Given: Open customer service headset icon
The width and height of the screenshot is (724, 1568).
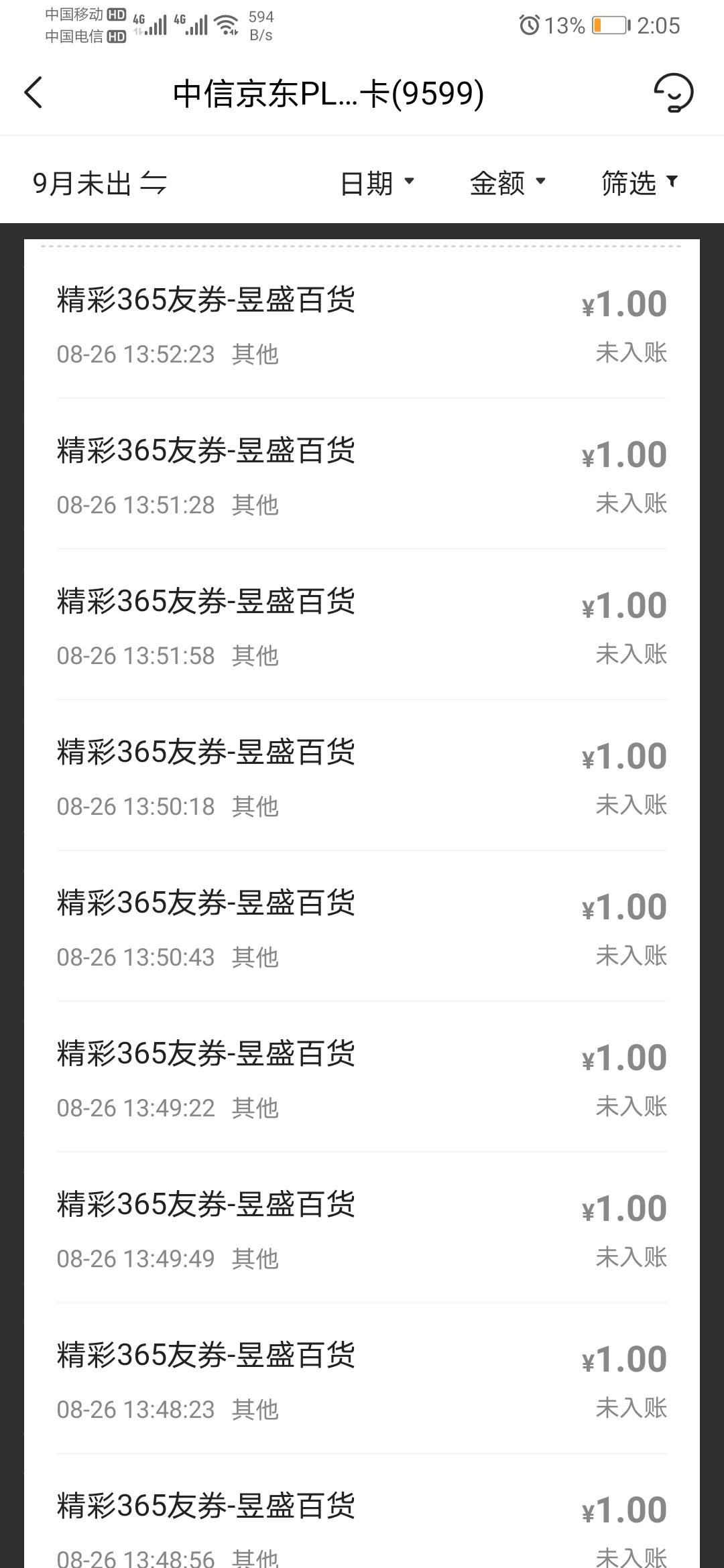Looking at the screenshot, I should coord(674,92).
